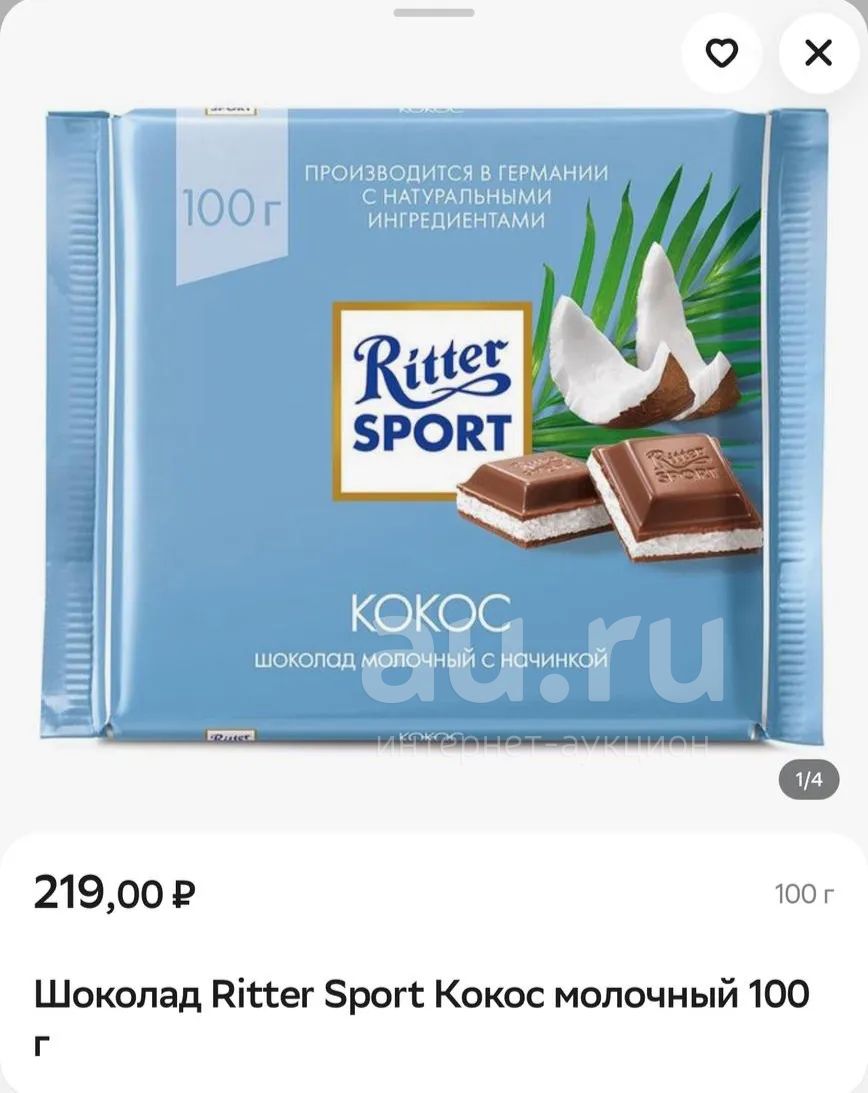Add this chocolate to favorites

click(x=721, y=53)
